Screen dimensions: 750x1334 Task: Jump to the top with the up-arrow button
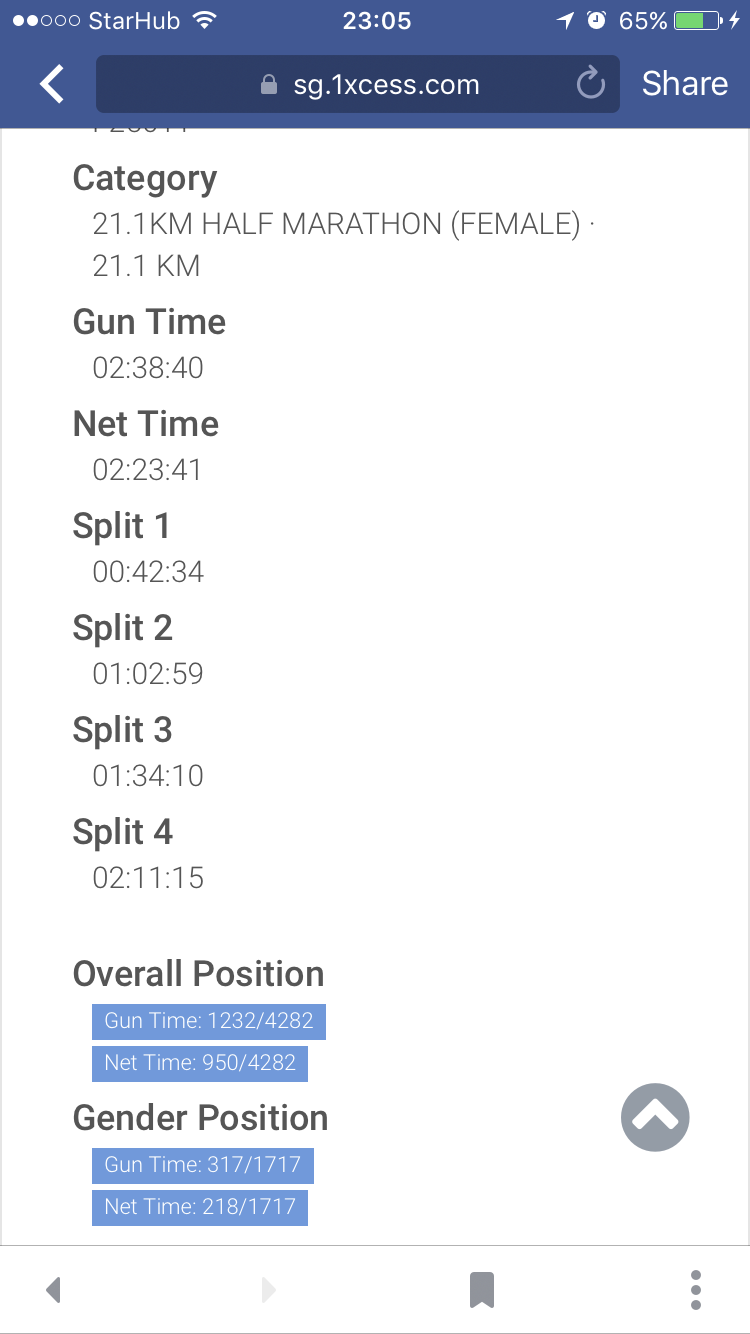tap(655, 1117)
